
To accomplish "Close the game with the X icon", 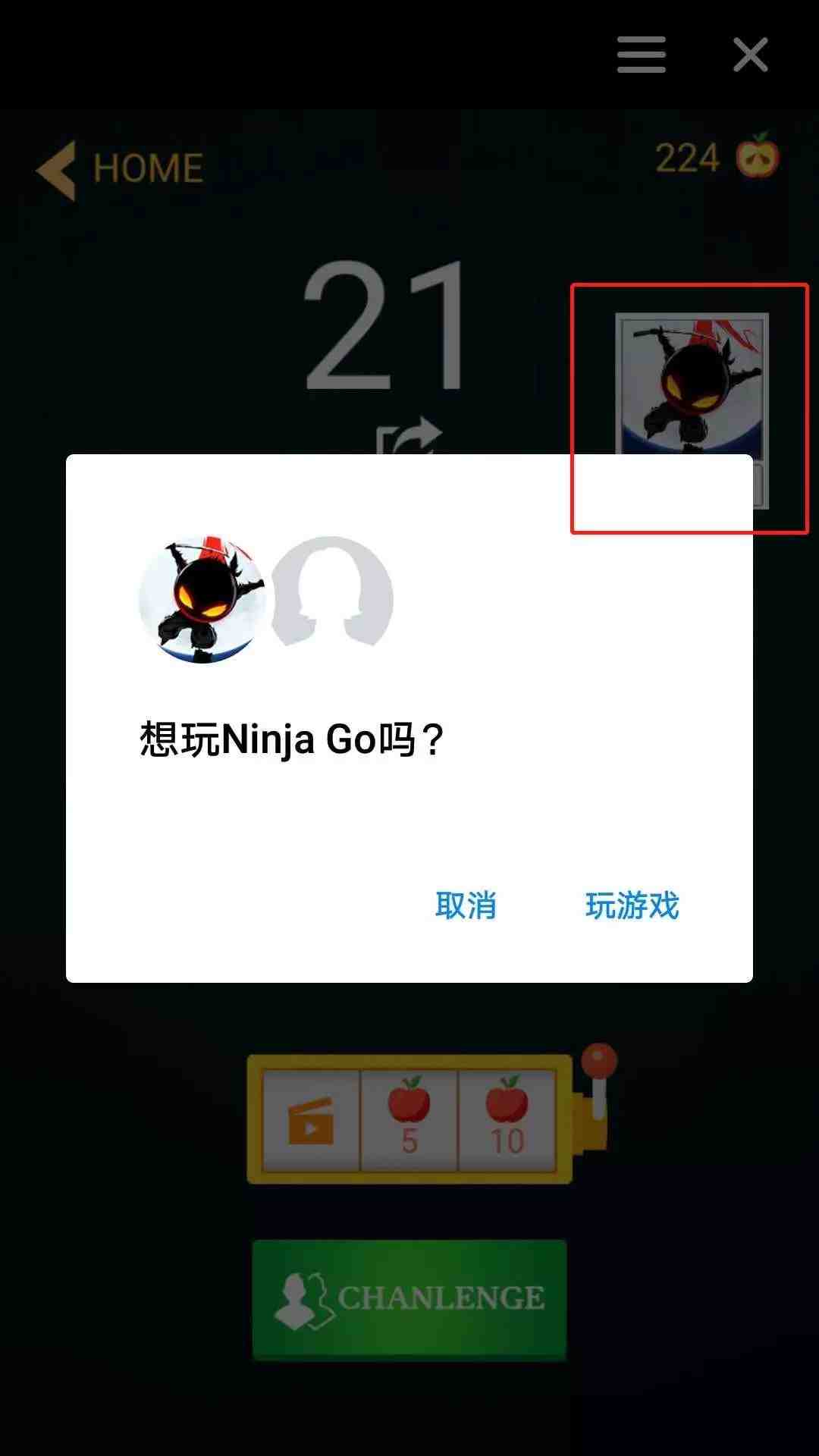I will pyautogui.click(x=750, y=55).
